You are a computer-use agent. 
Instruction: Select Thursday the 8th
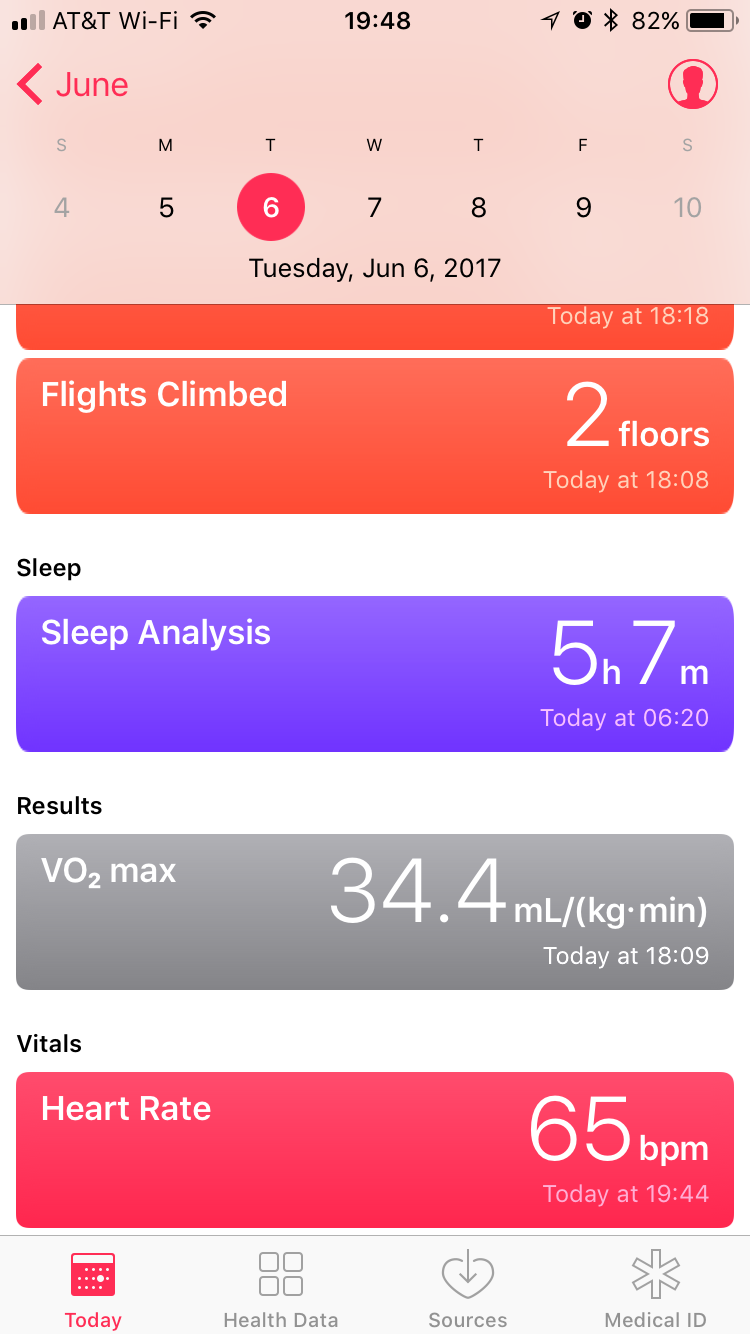coord(478,208)
